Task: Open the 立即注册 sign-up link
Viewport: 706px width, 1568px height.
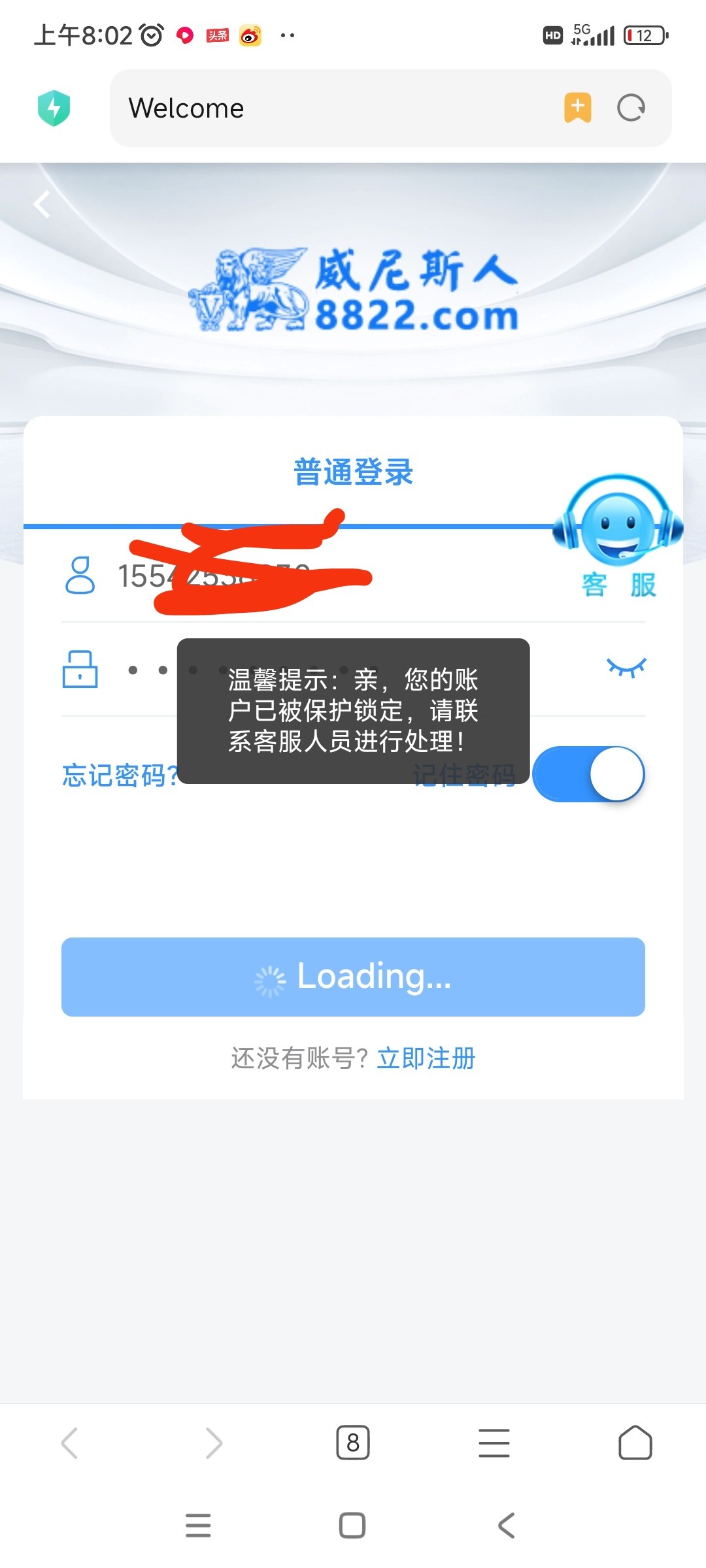Action: click(x=426, y=1058)
